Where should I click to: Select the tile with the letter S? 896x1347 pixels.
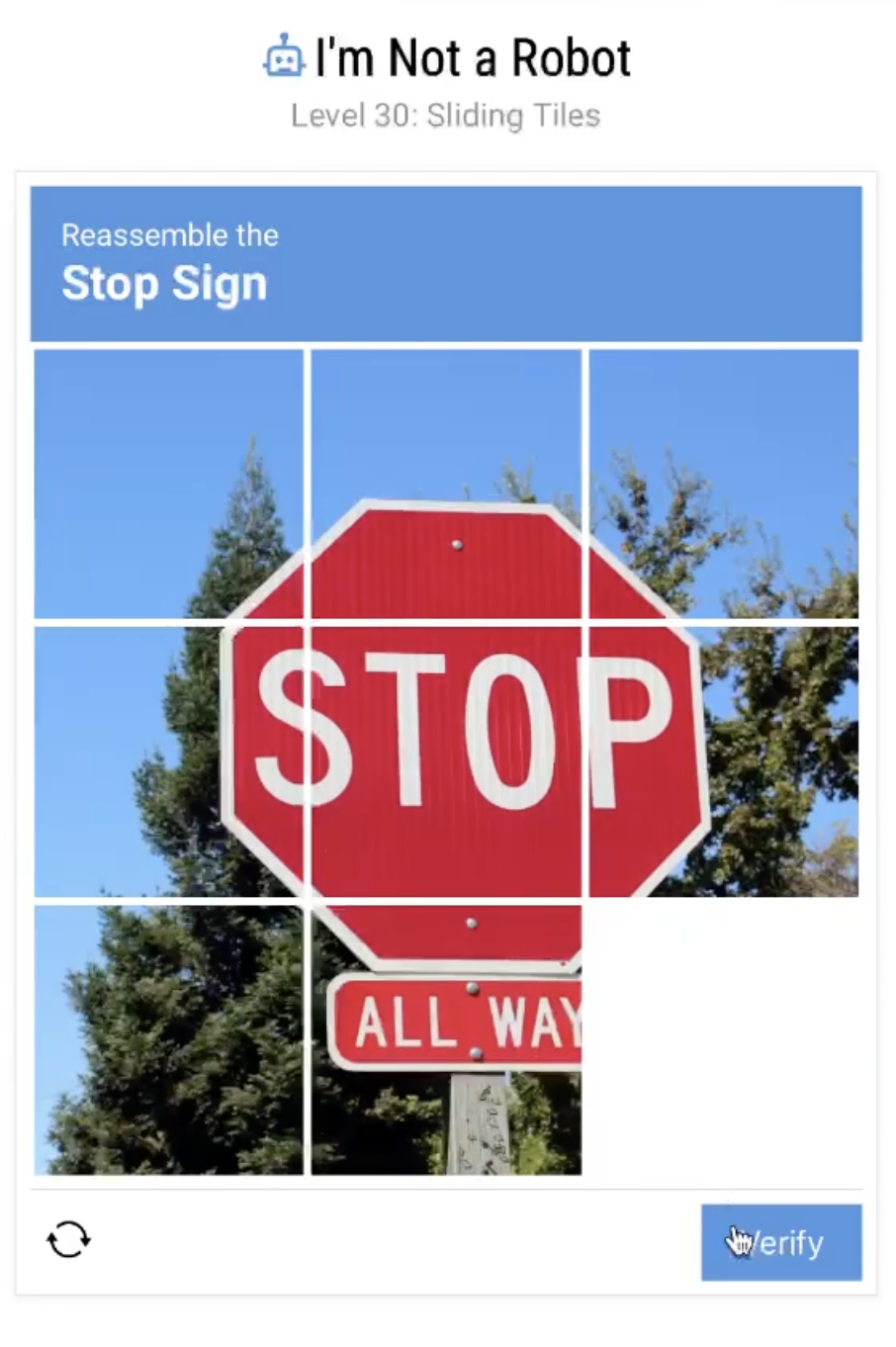pos(169,762)
